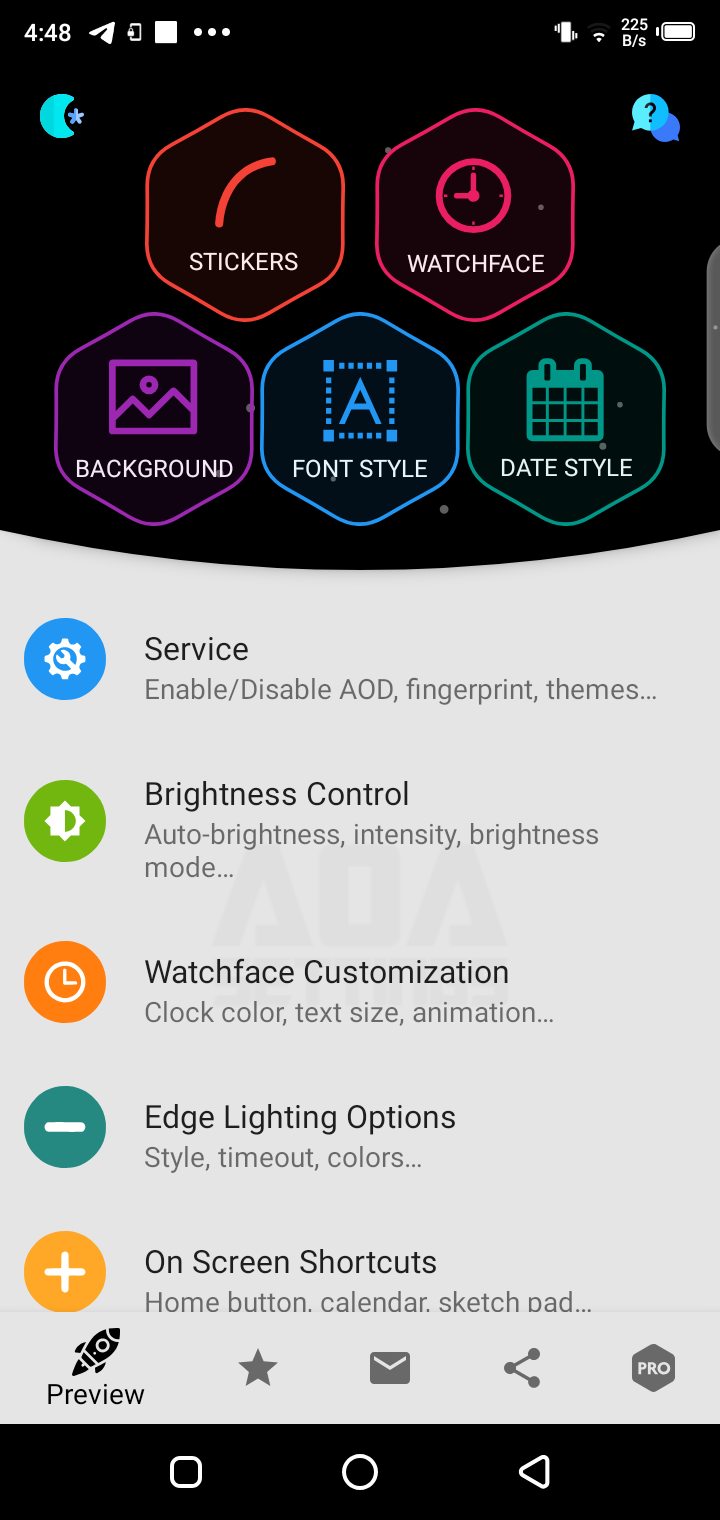Select the Background hexagon
This screenshot has height=1520, width=720.
tap(154, 420)
